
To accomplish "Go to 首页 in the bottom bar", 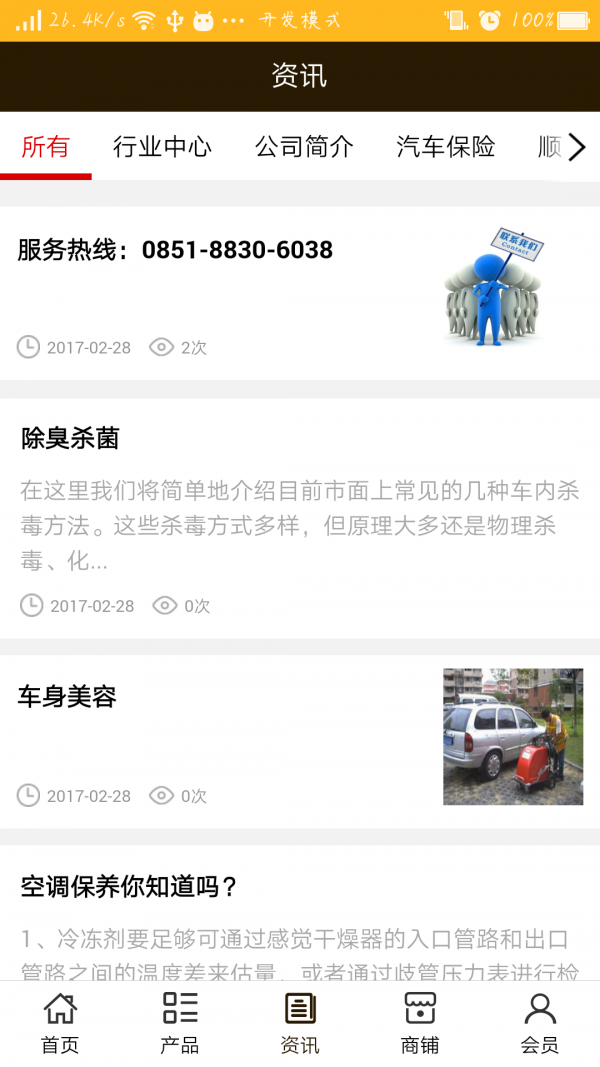I will click(60, 1023).
